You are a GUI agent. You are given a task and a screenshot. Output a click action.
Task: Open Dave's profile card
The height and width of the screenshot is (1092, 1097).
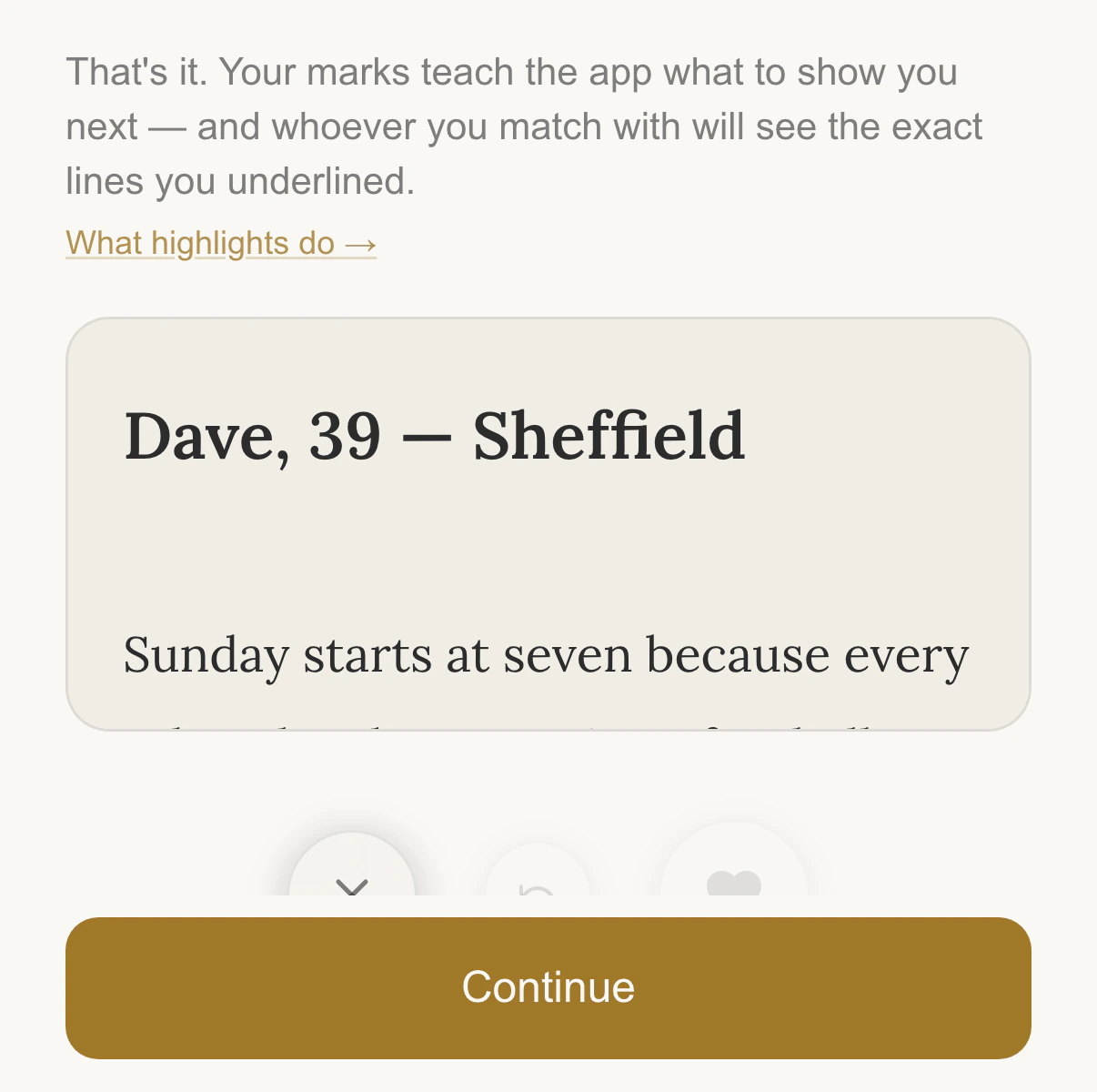(548, 524)
